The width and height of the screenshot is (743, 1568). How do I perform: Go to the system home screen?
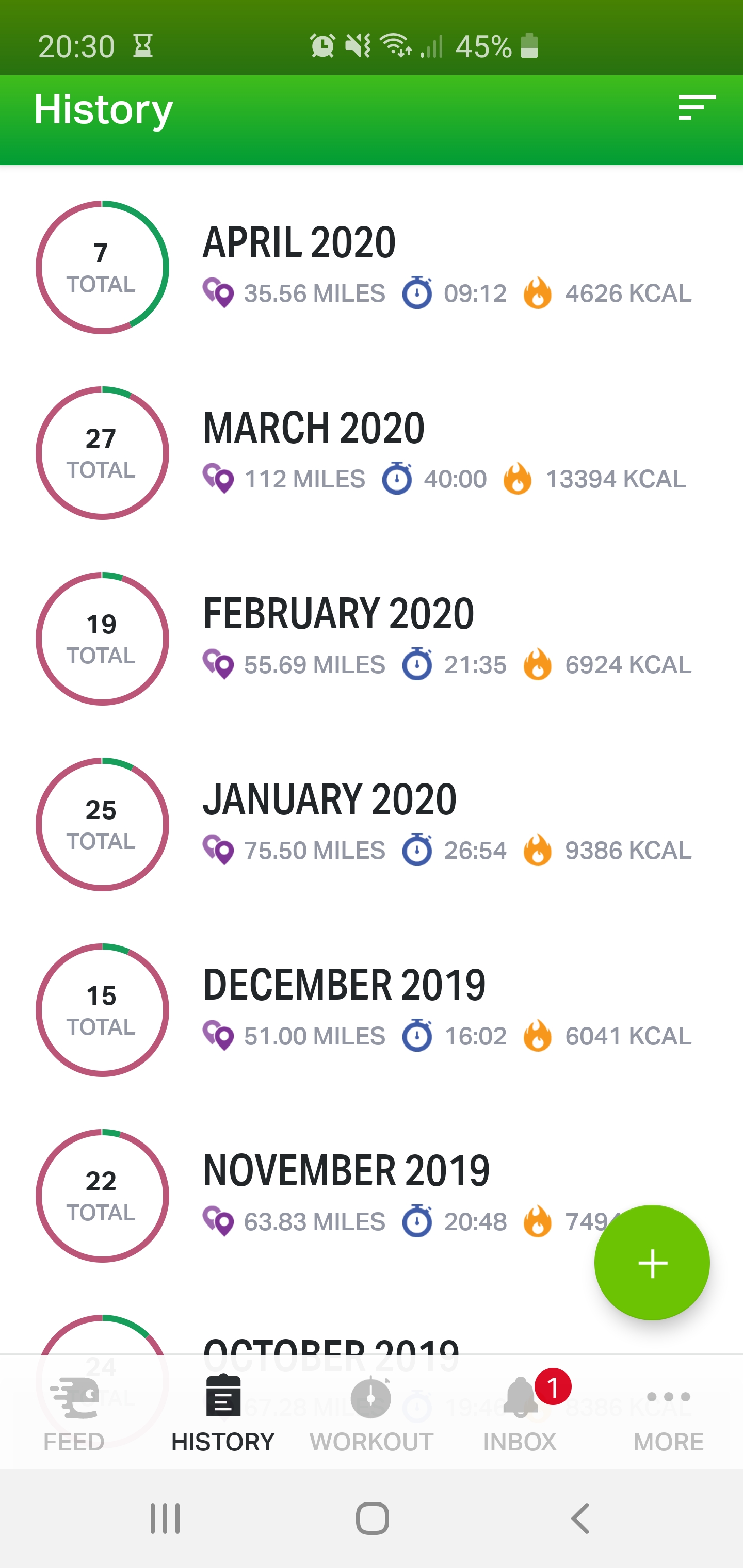[372, 1518]
